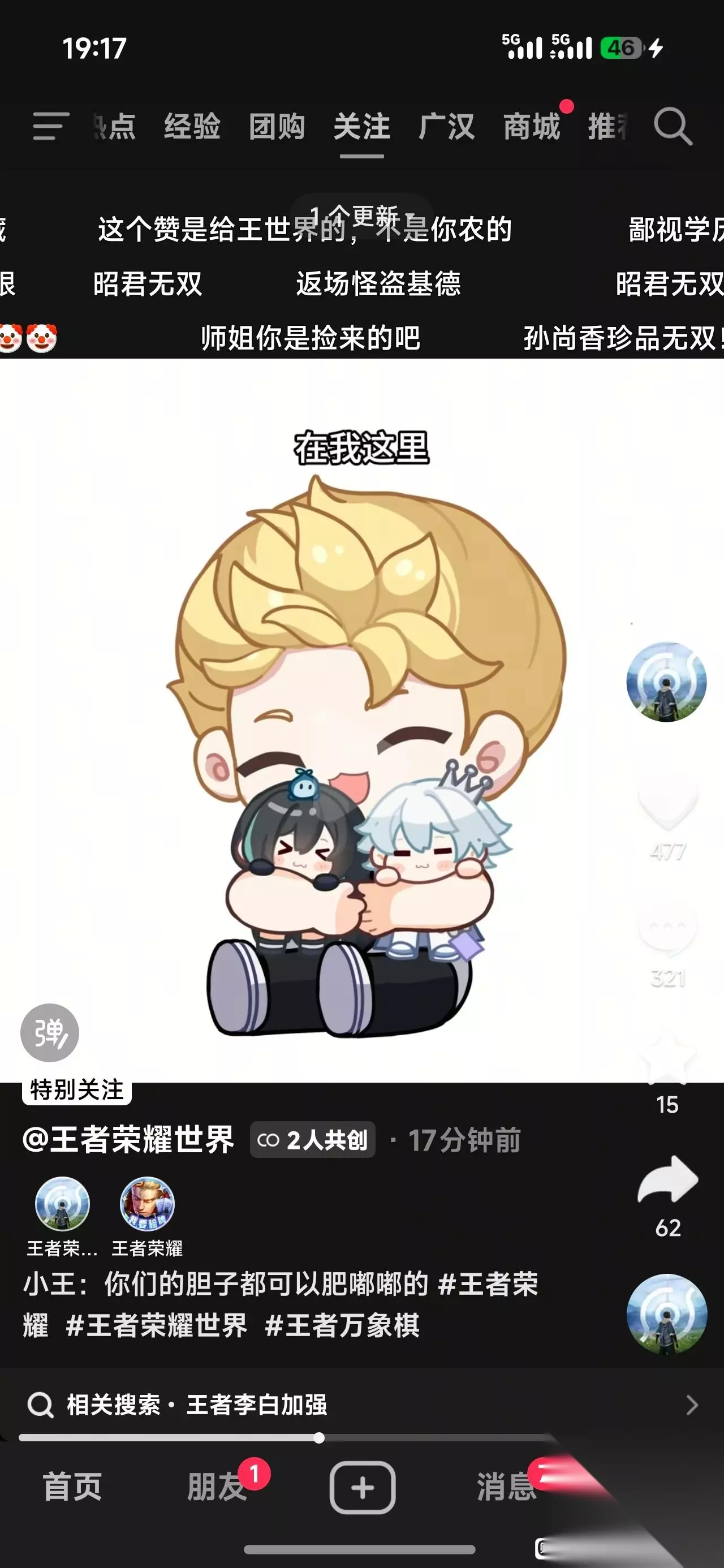Open the 消息 tab
The height and width of the screenshot is (1568, 724).
point(507,1487)
